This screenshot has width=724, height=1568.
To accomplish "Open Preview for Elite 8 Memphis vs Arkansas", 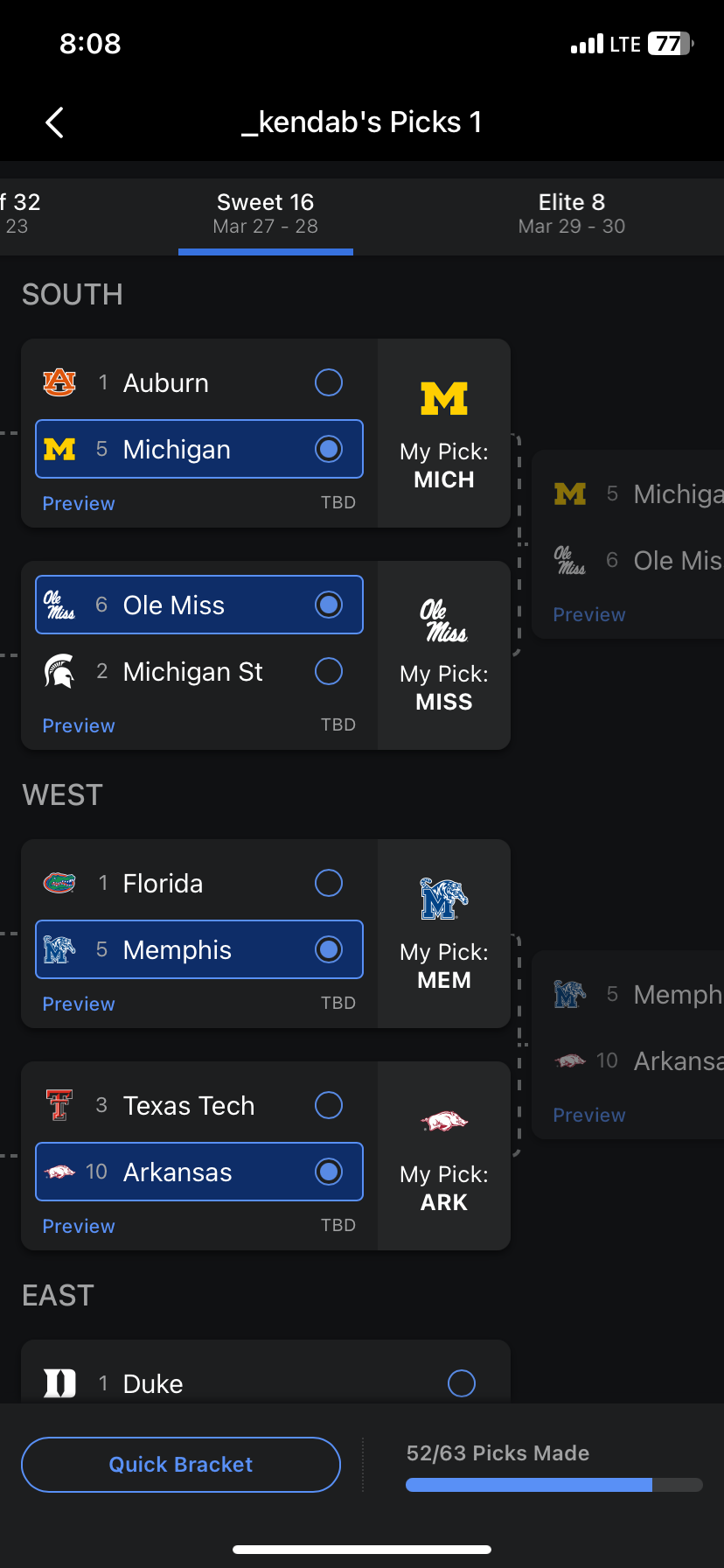I will (x=589, y=1115).
